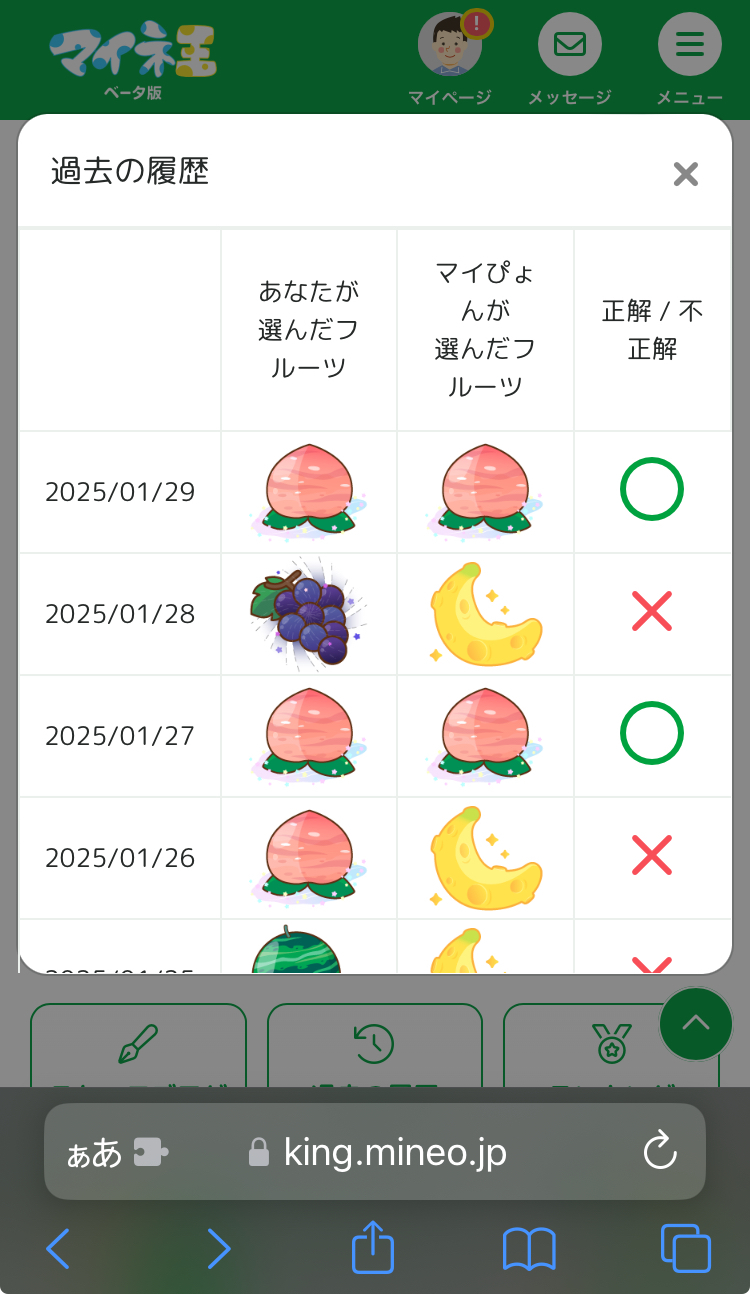Tap the king.mineo.jp address bar

395,1153
